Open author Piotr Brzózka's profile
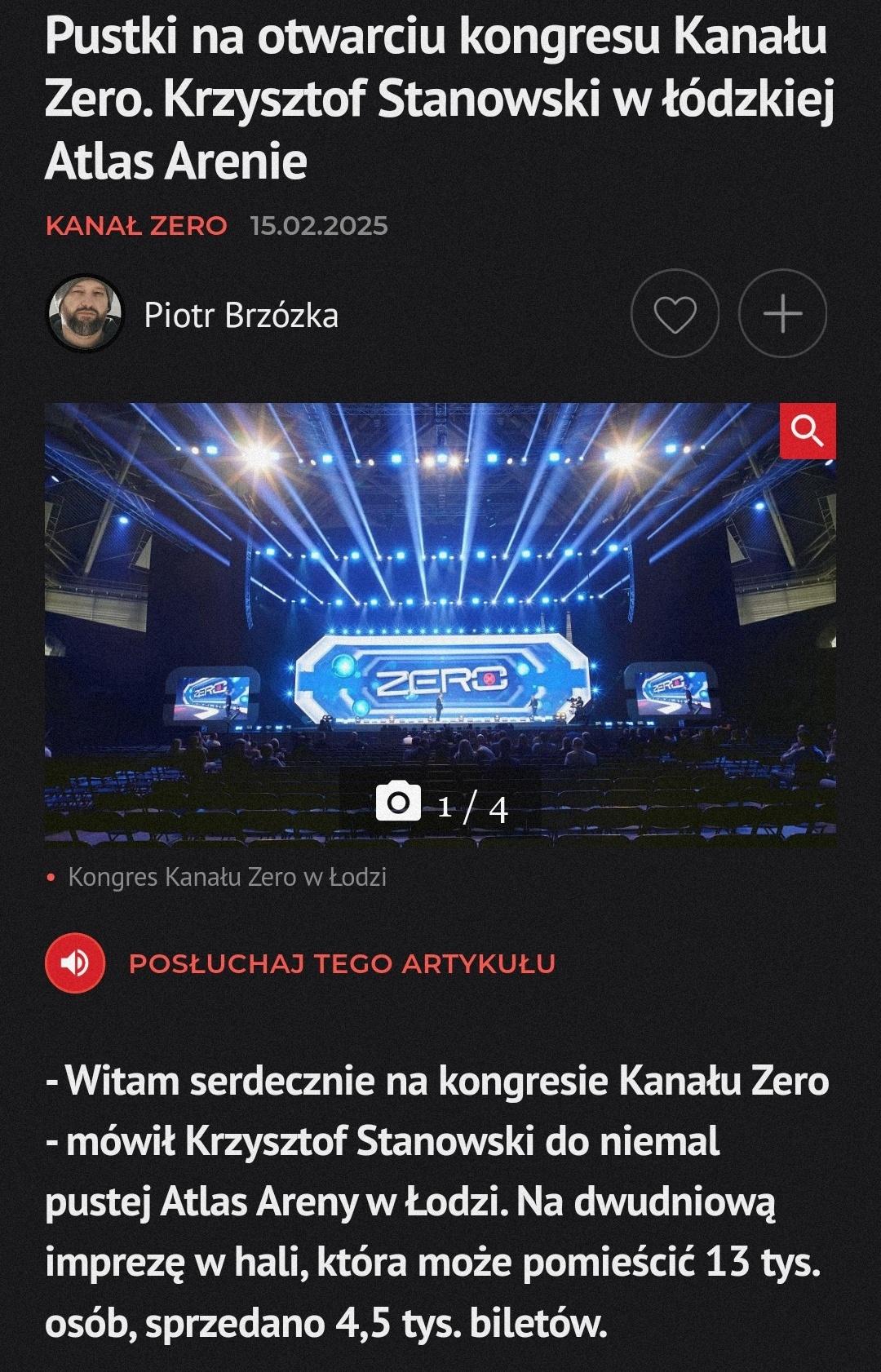The width and height of the screenshot is (881, 1372). [241, 316]
